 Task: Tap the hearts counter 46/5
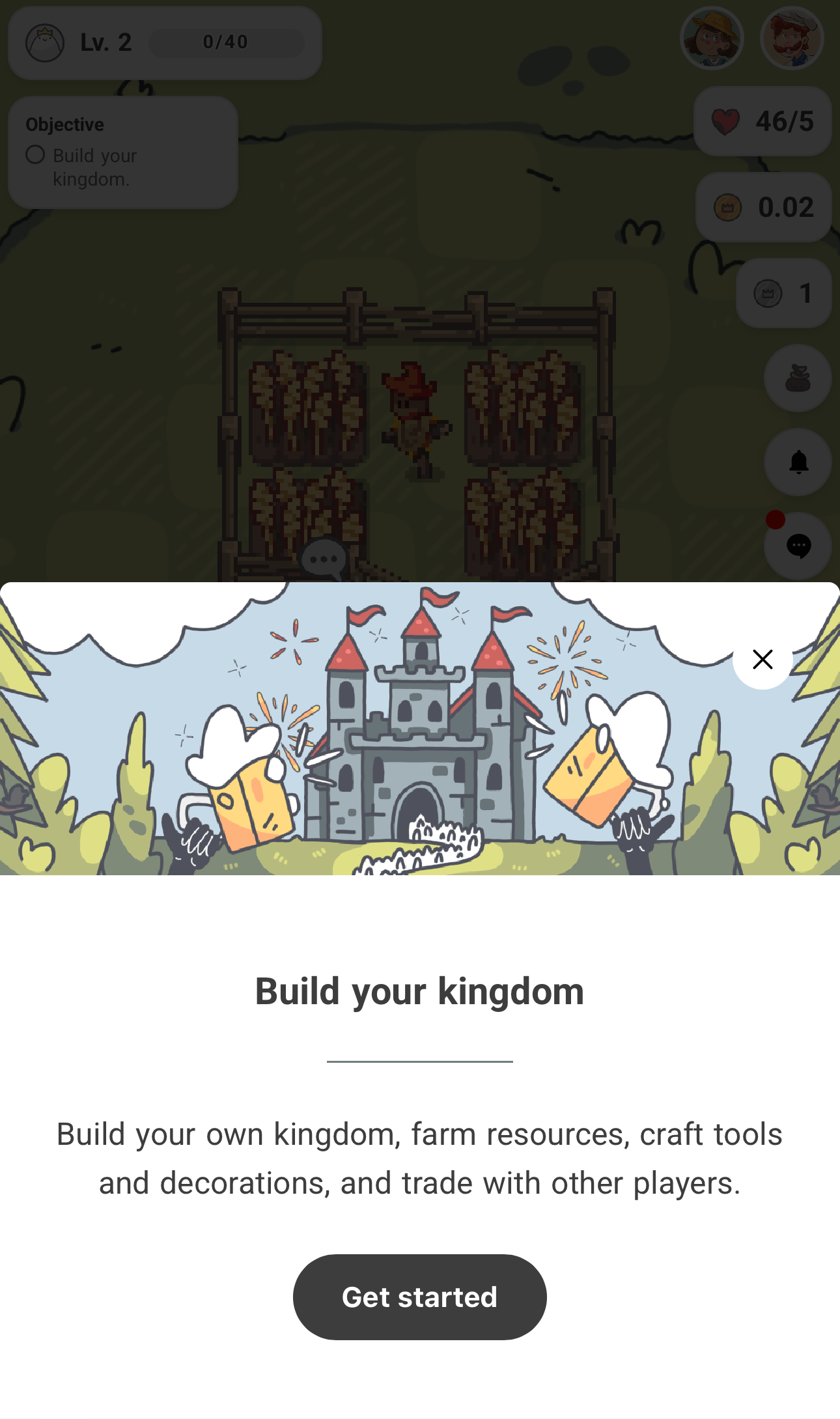click(763, 122)
